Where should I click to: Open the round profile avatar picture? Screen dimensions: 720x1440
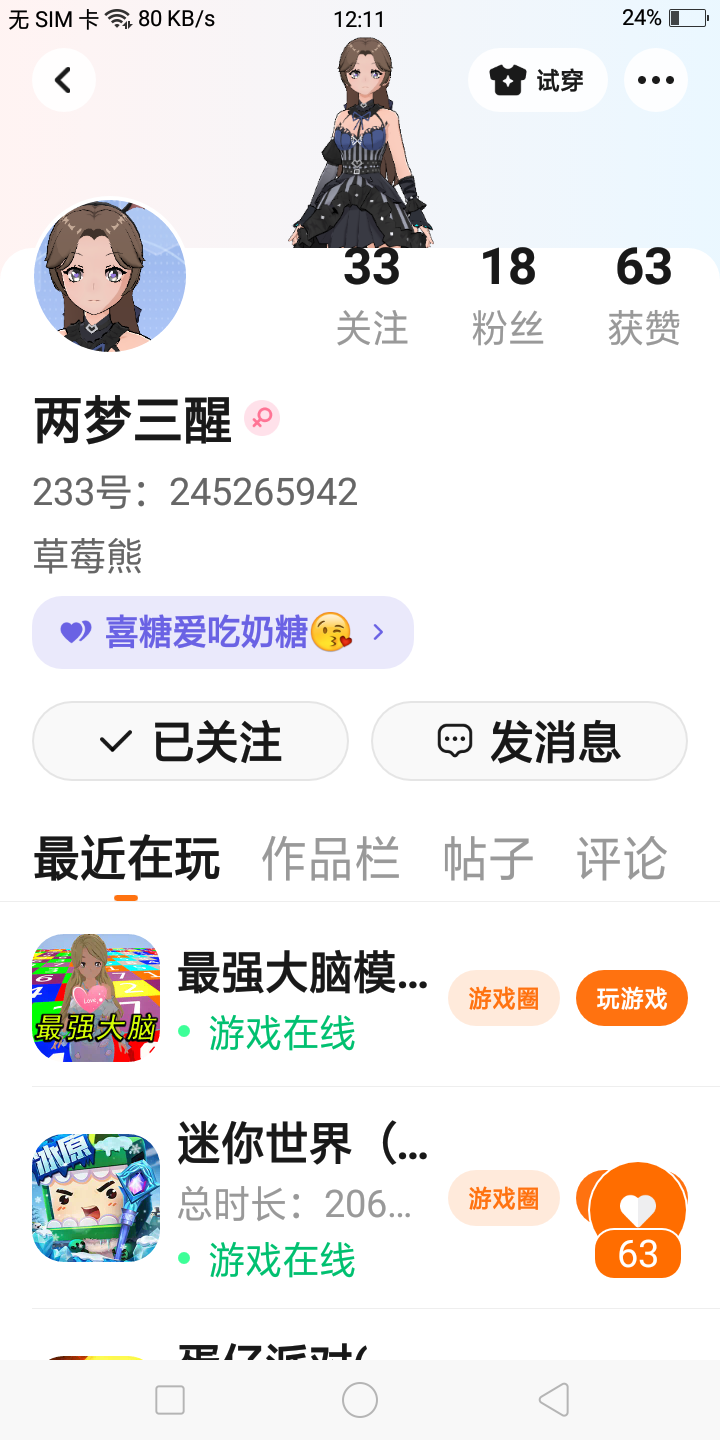pos(110,277)
